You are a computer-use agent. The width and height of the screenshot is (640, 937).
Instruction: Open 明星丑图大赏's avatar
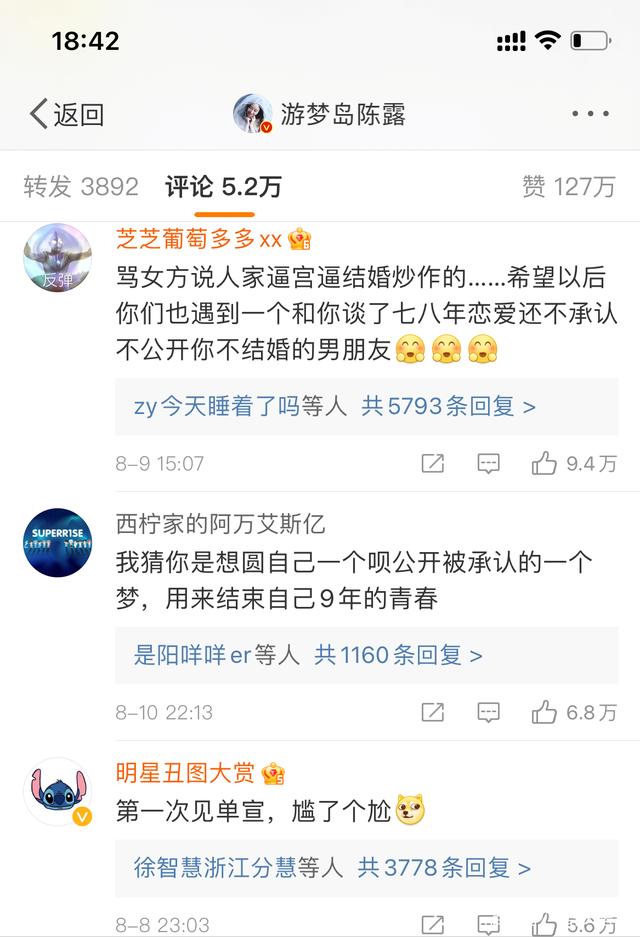click(x=57, y=790)
